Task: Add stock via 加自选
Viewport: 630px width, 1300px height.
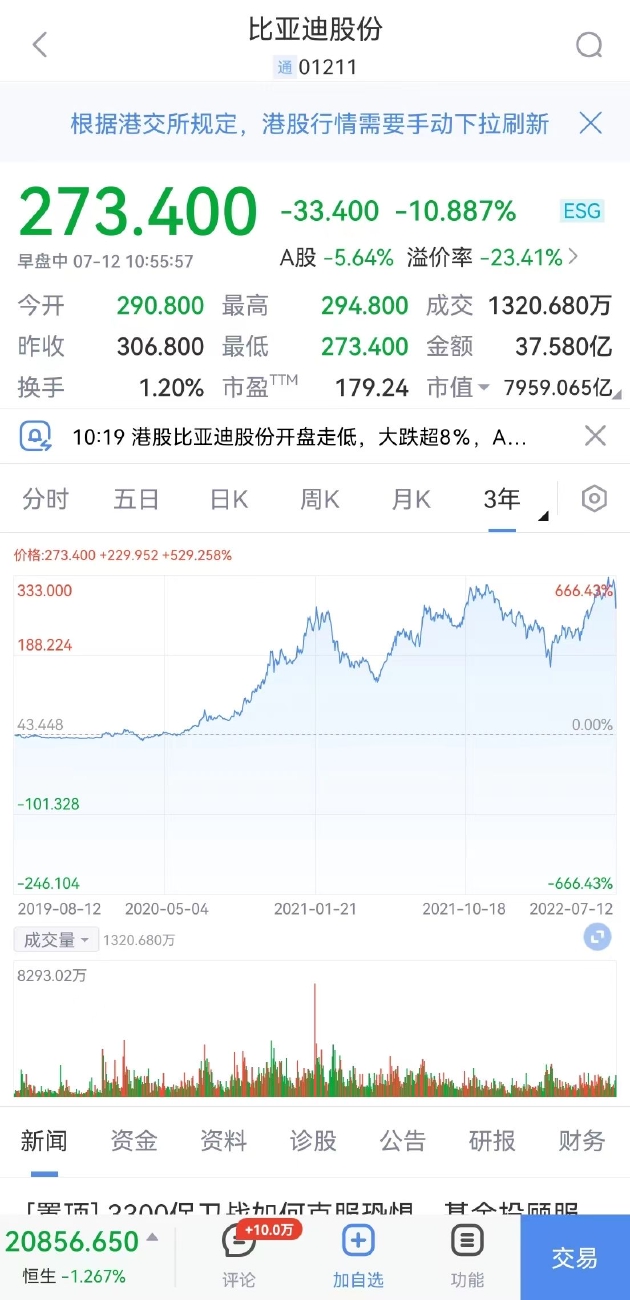Action: (358, 1257)
